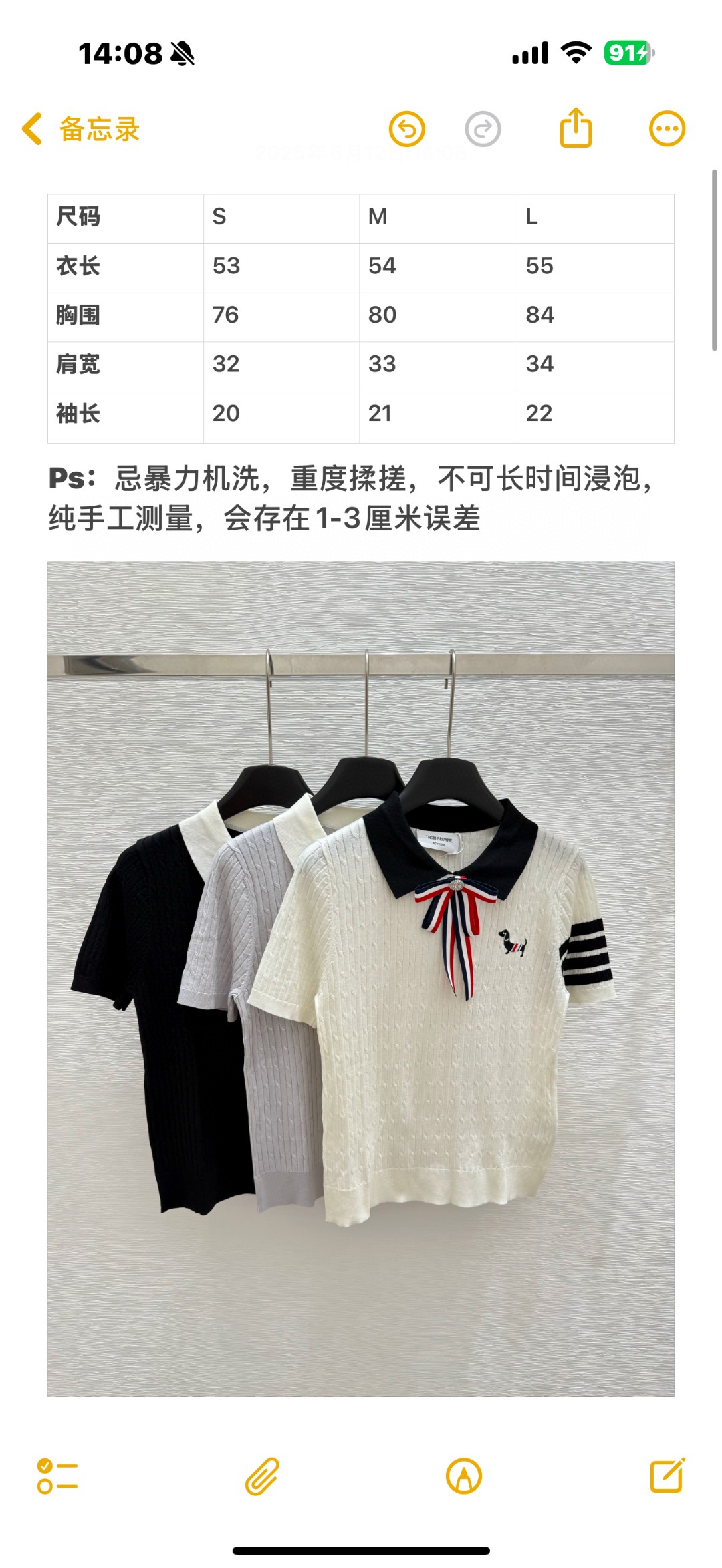
Task: Undo the last edit
Action: click(407, 129)
